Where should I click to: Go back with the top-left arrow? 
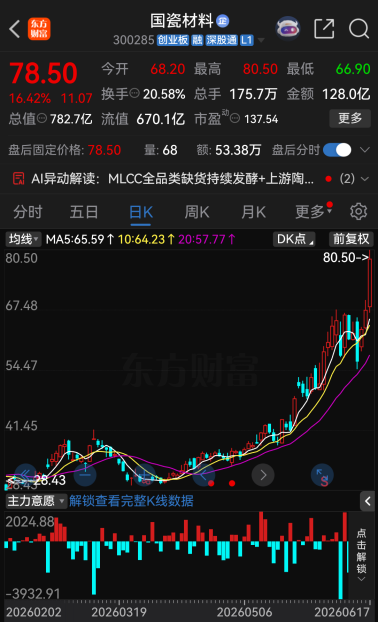tap(15, 29)
